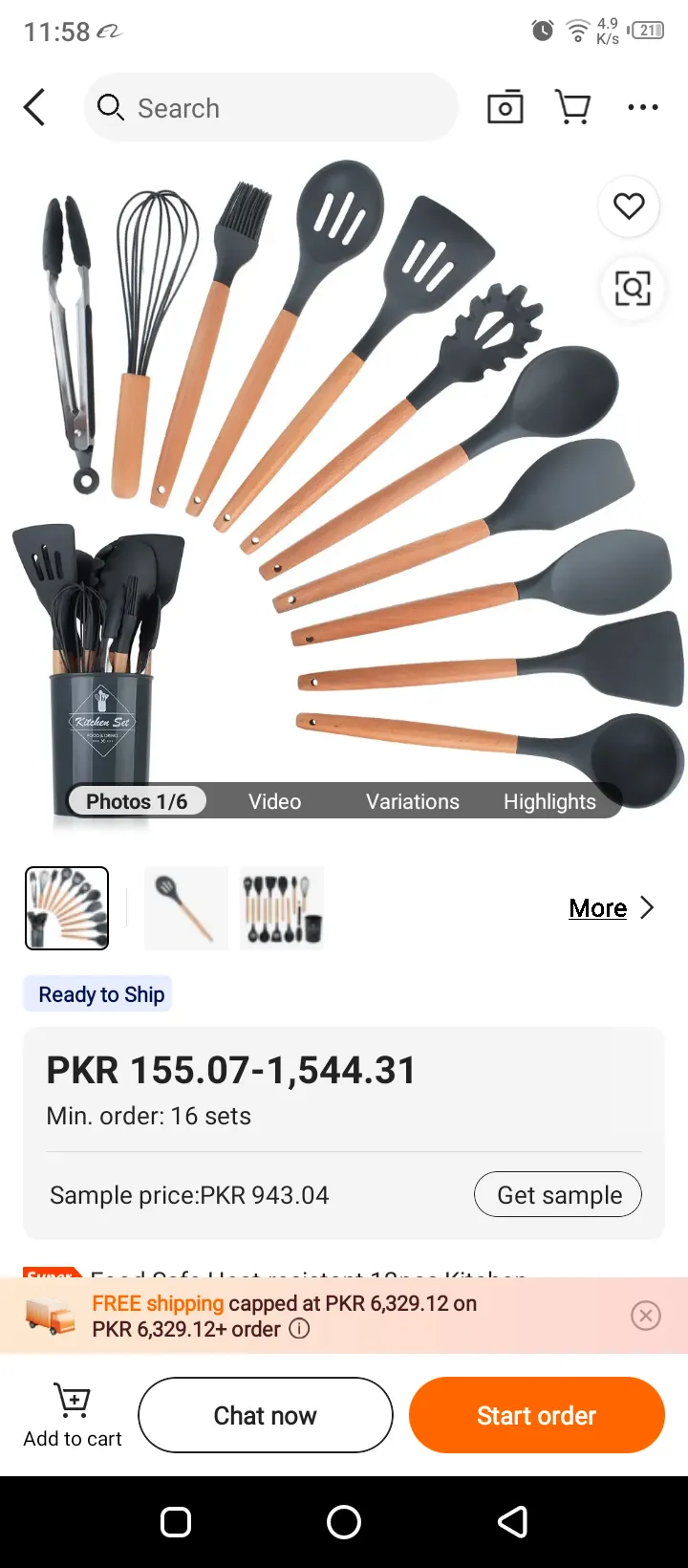The image size is (688, 1568).
Task: Switch to the Variations tab
Action: click(413, 801)
